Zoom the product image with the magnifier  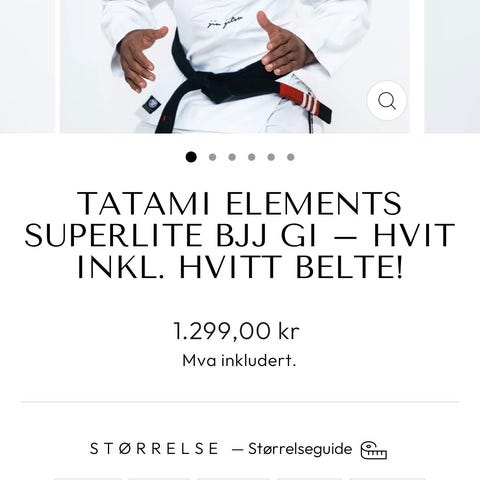[x=387, y=100]
